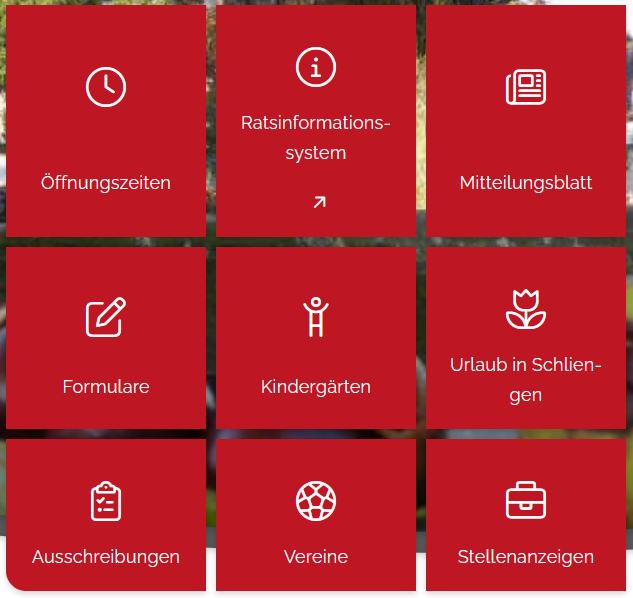
Task: Select the Mitteilungsblatt tile
Action: click(526, 122)
